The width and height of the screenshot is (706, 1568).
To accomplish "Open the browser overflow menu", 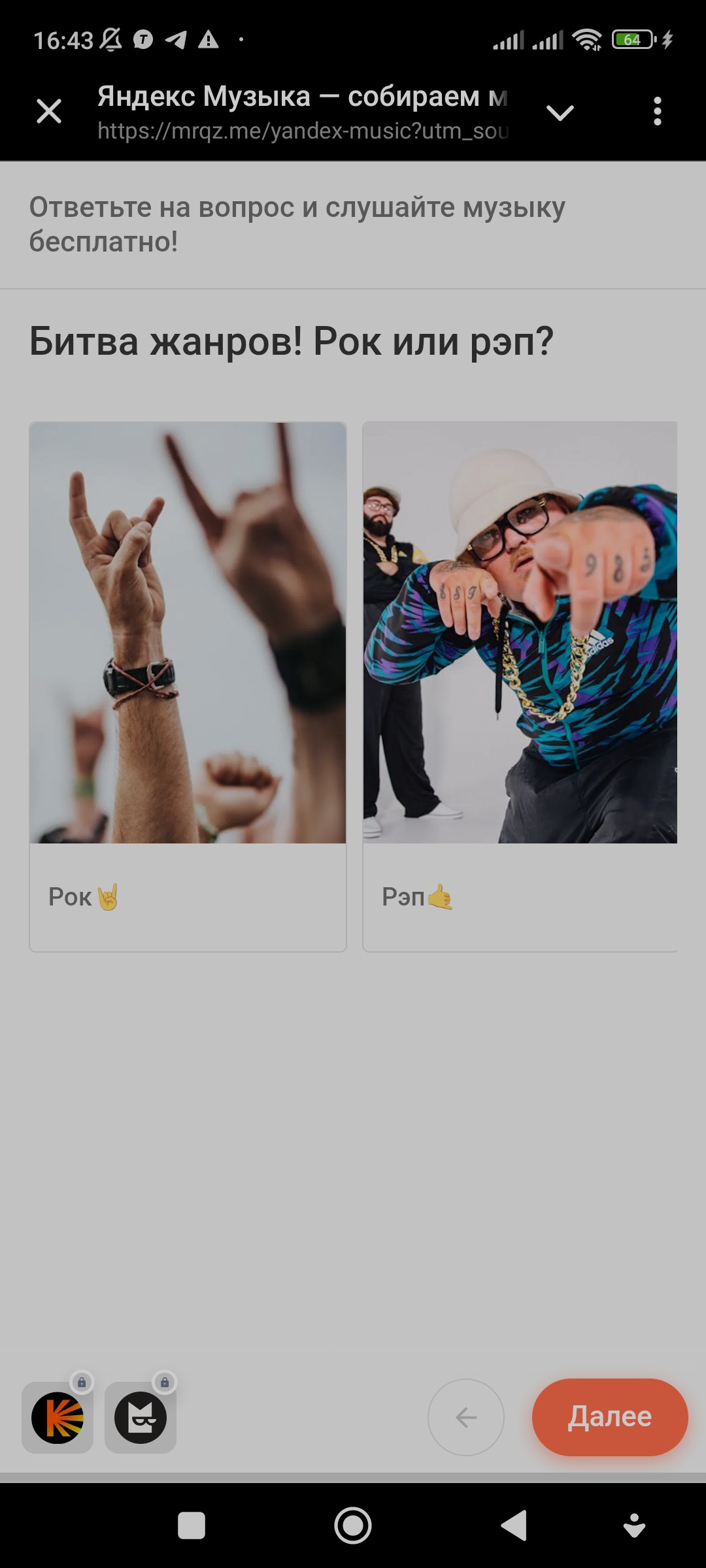I will pyautogui.click(x=658, y=111).
